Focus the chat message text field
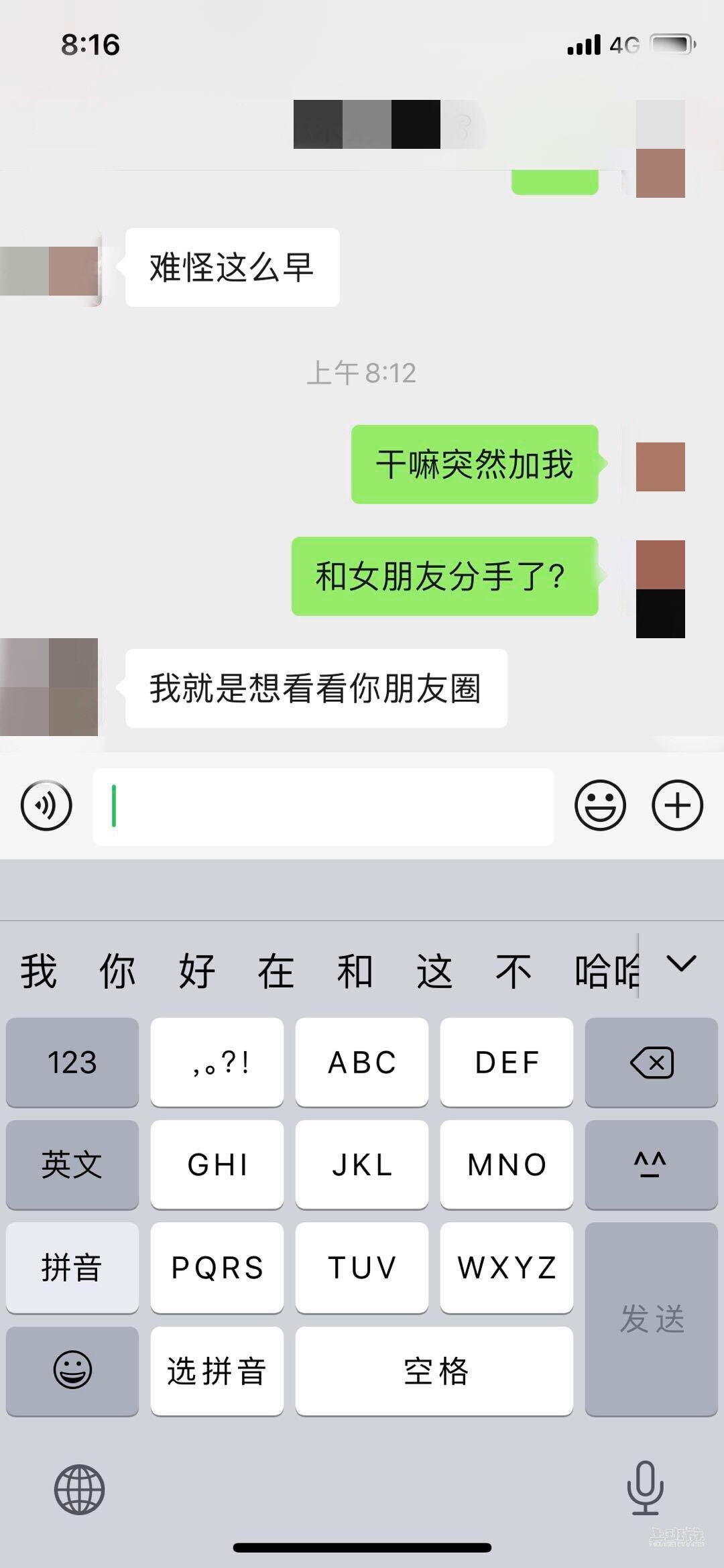Screen dimensions: 724x1568 pyautogui.click(x=323, y=806)
